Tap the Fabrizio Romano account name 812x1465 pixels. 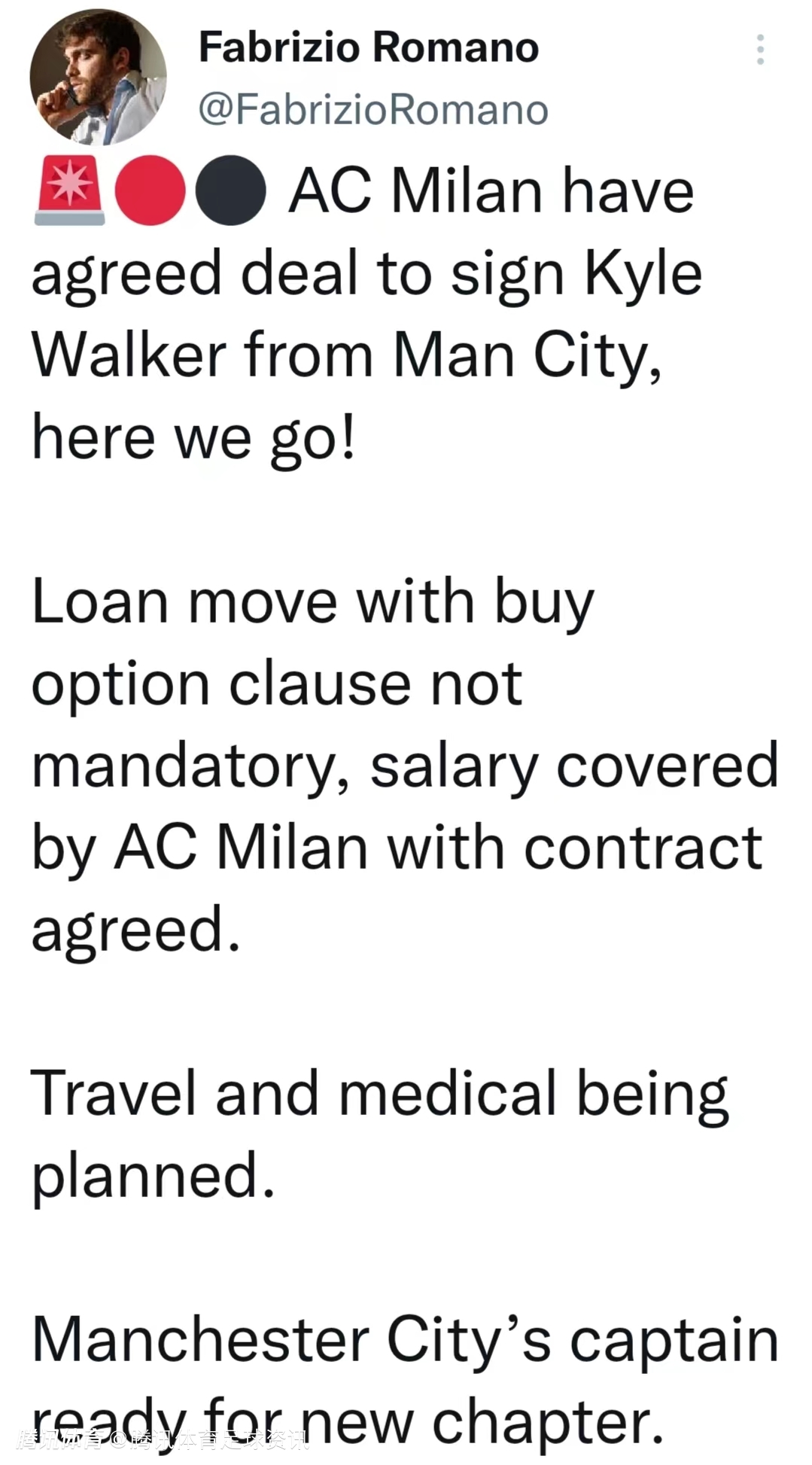[x=369, y=47]
